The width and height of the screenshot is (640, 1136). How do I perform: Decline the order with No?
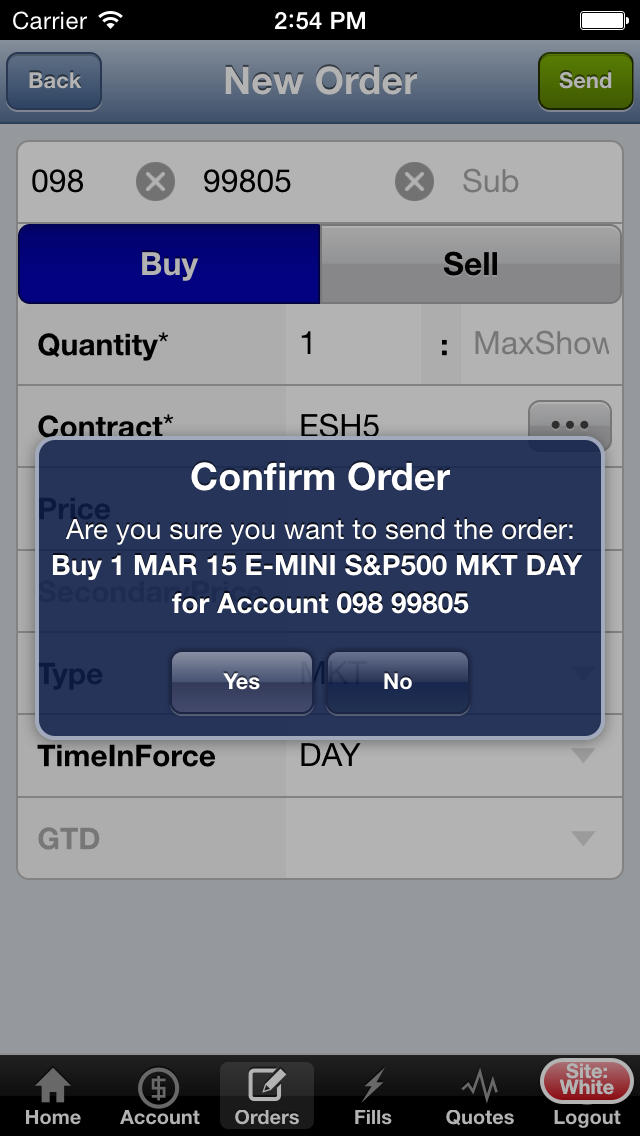pyautogui.click(x=398, y=682)
